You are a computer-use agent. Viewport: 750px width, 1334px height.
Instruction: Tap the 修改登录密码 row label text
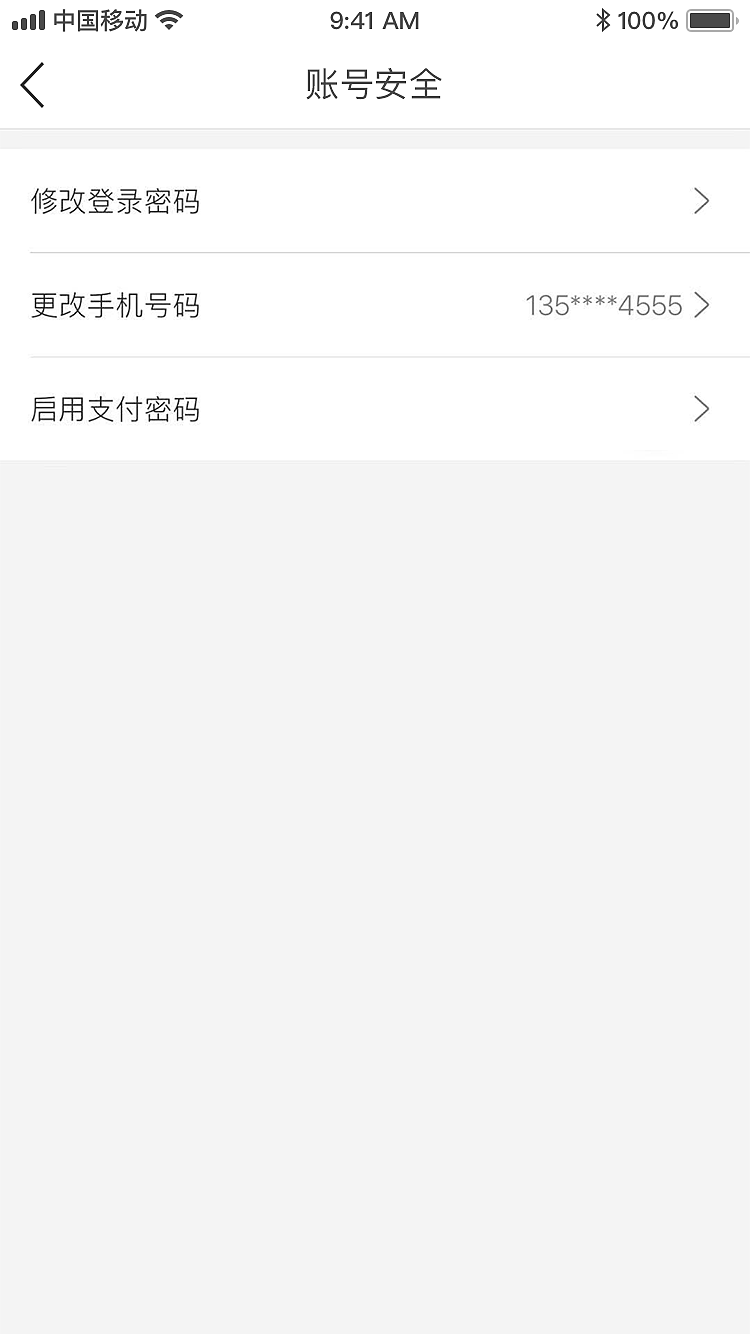tap(116, 201)
